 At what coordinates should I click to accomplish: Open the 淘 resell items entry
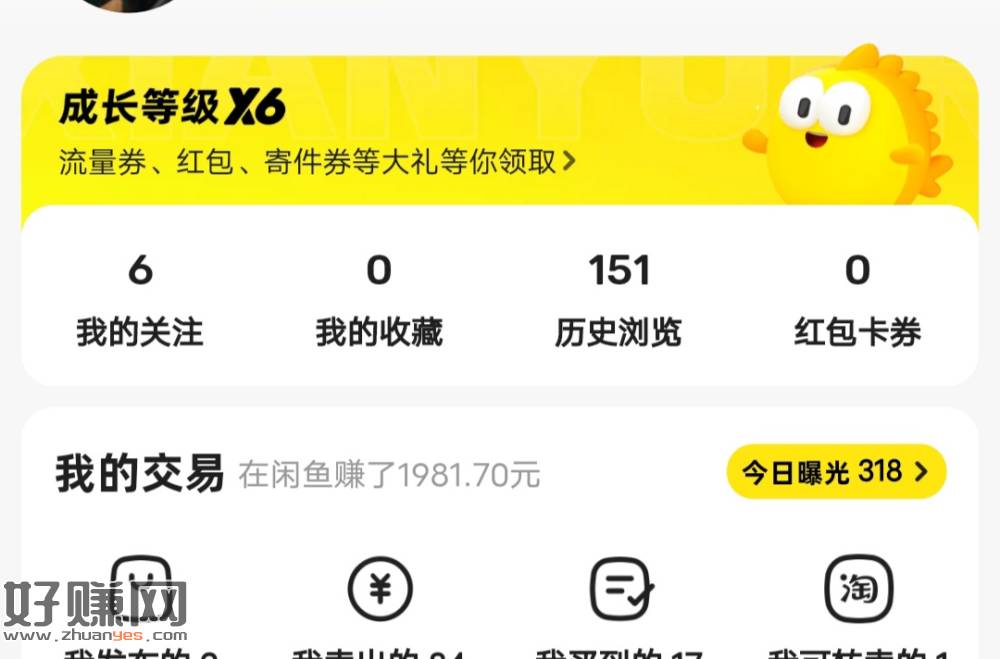pyautogui.click(x=858, y=590)
